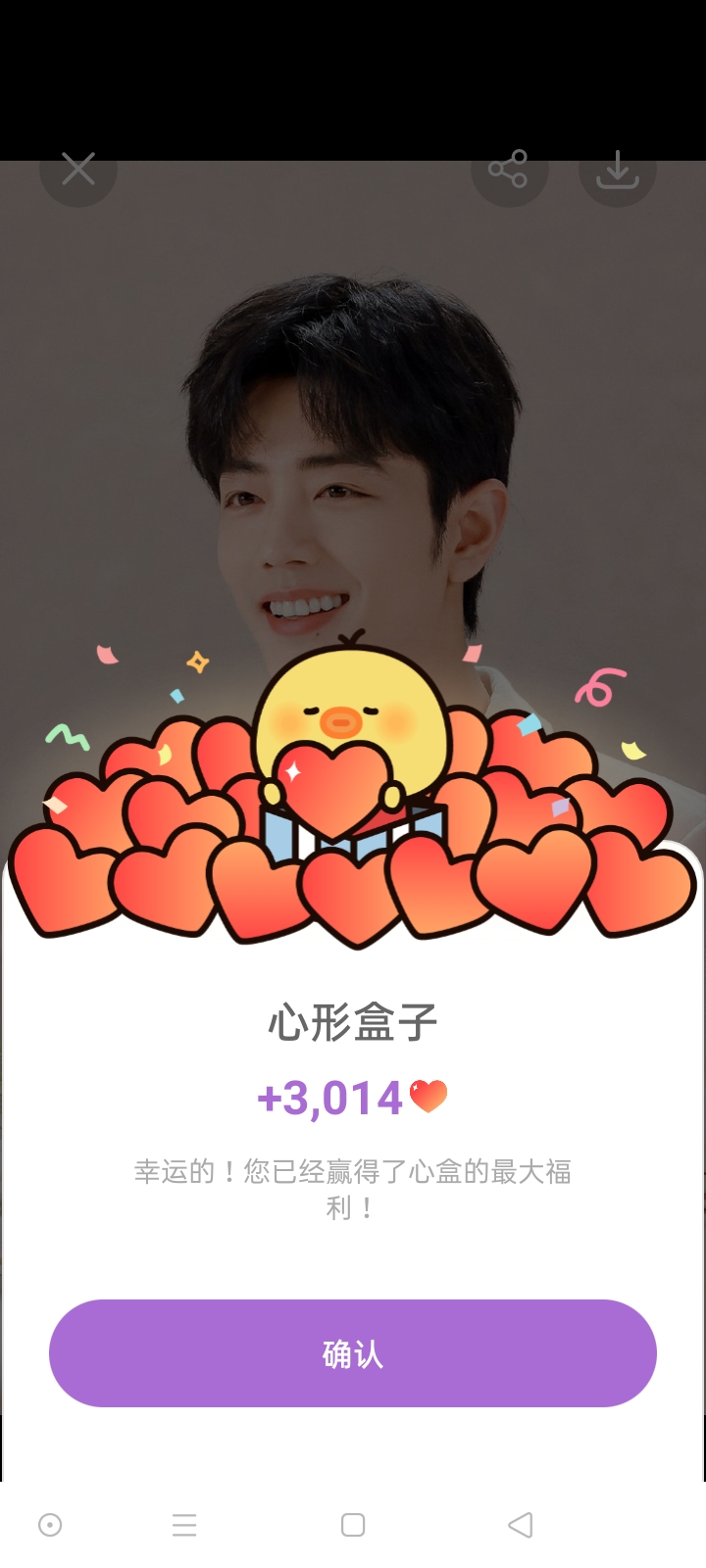
Task: Share this photo
Action: 508,170
